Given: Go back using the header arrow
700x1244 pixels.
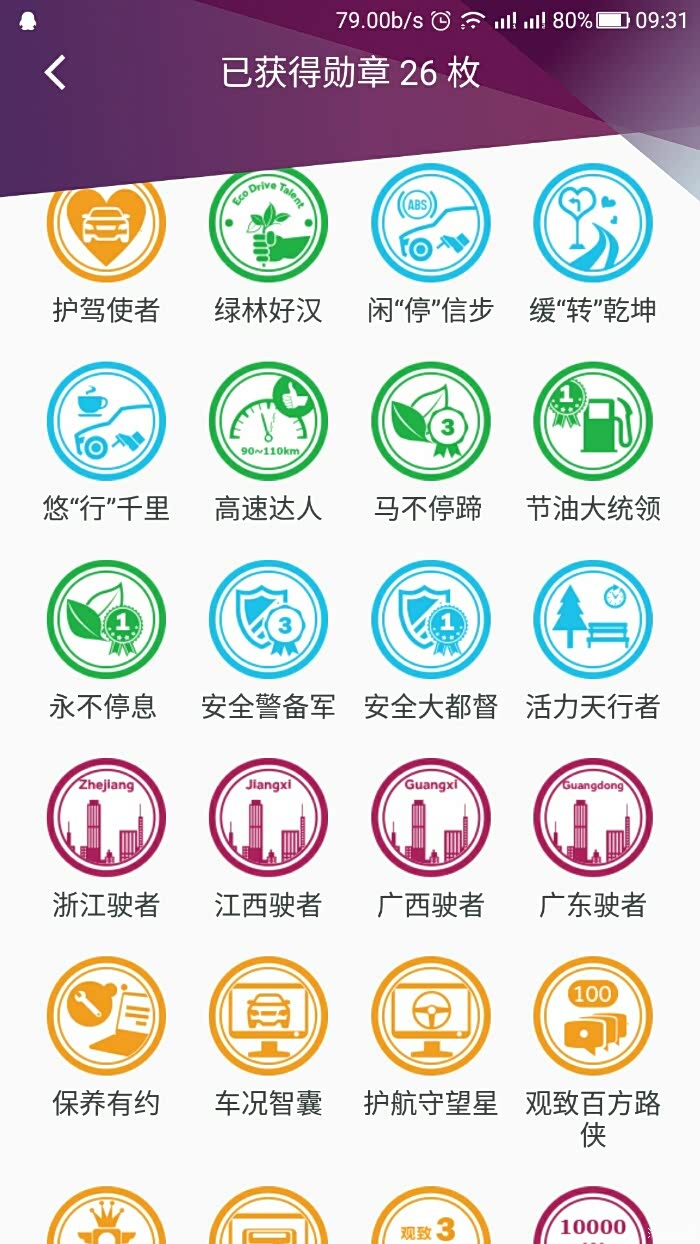Looking at the screenshot, I should (x=55, y=72).
